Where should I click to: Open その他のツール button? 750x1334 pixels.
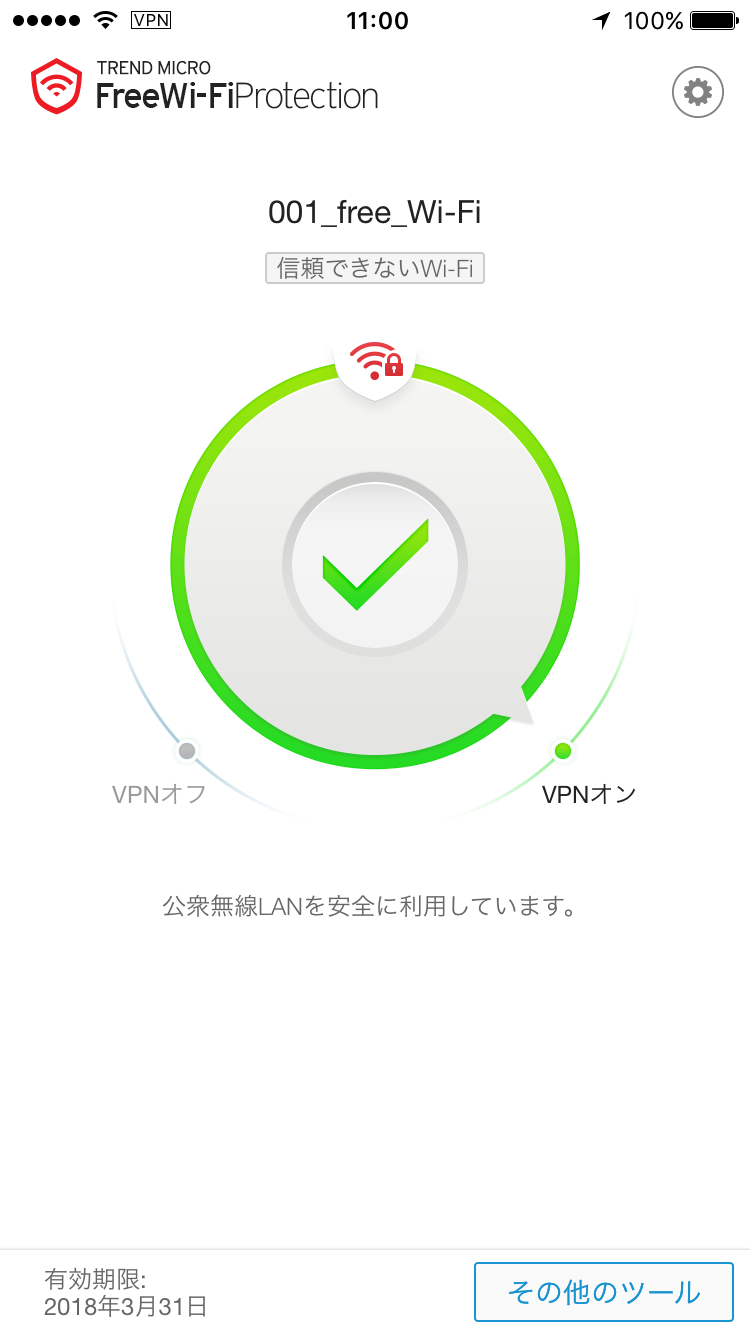(x=603, y=1291)
